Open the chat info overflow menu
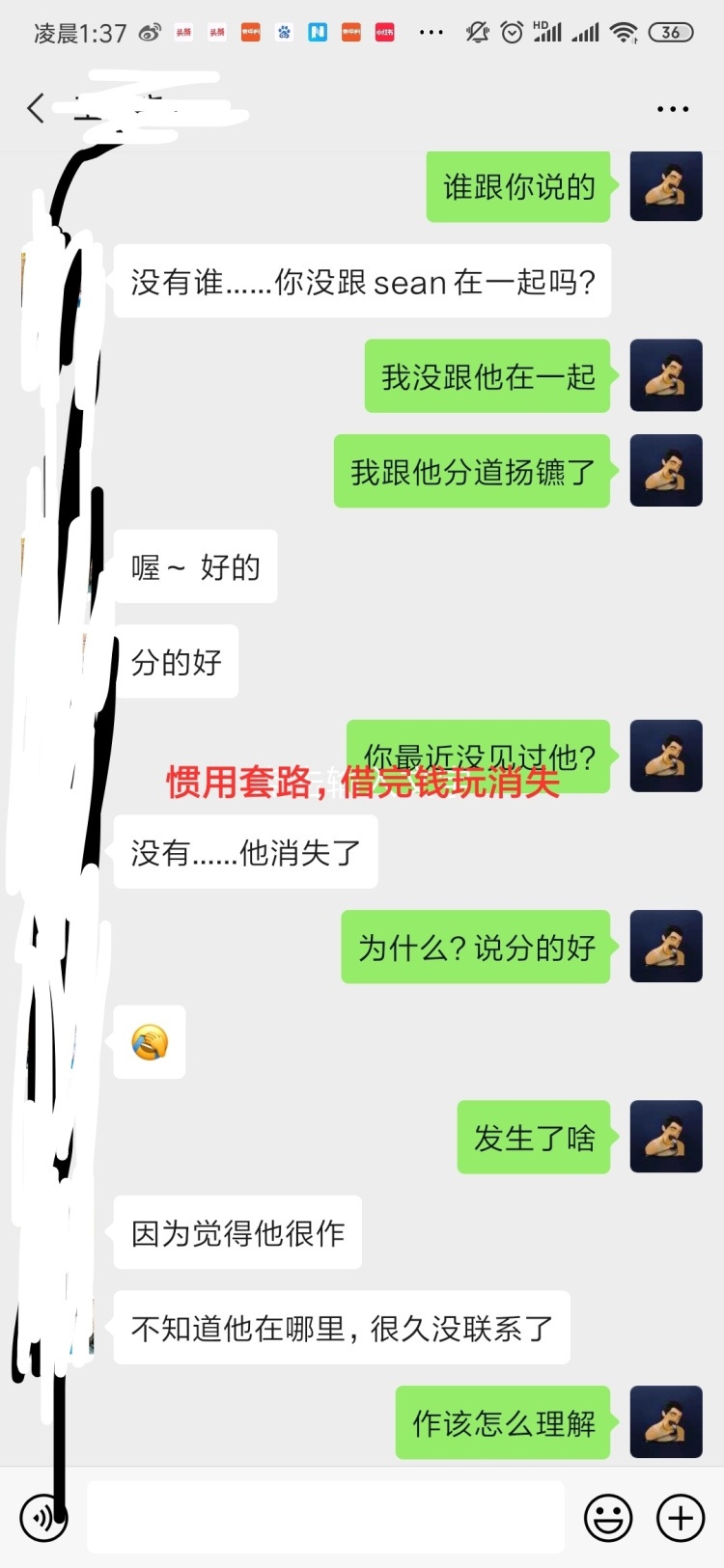The image size is (724, 1568). [672, 109]
